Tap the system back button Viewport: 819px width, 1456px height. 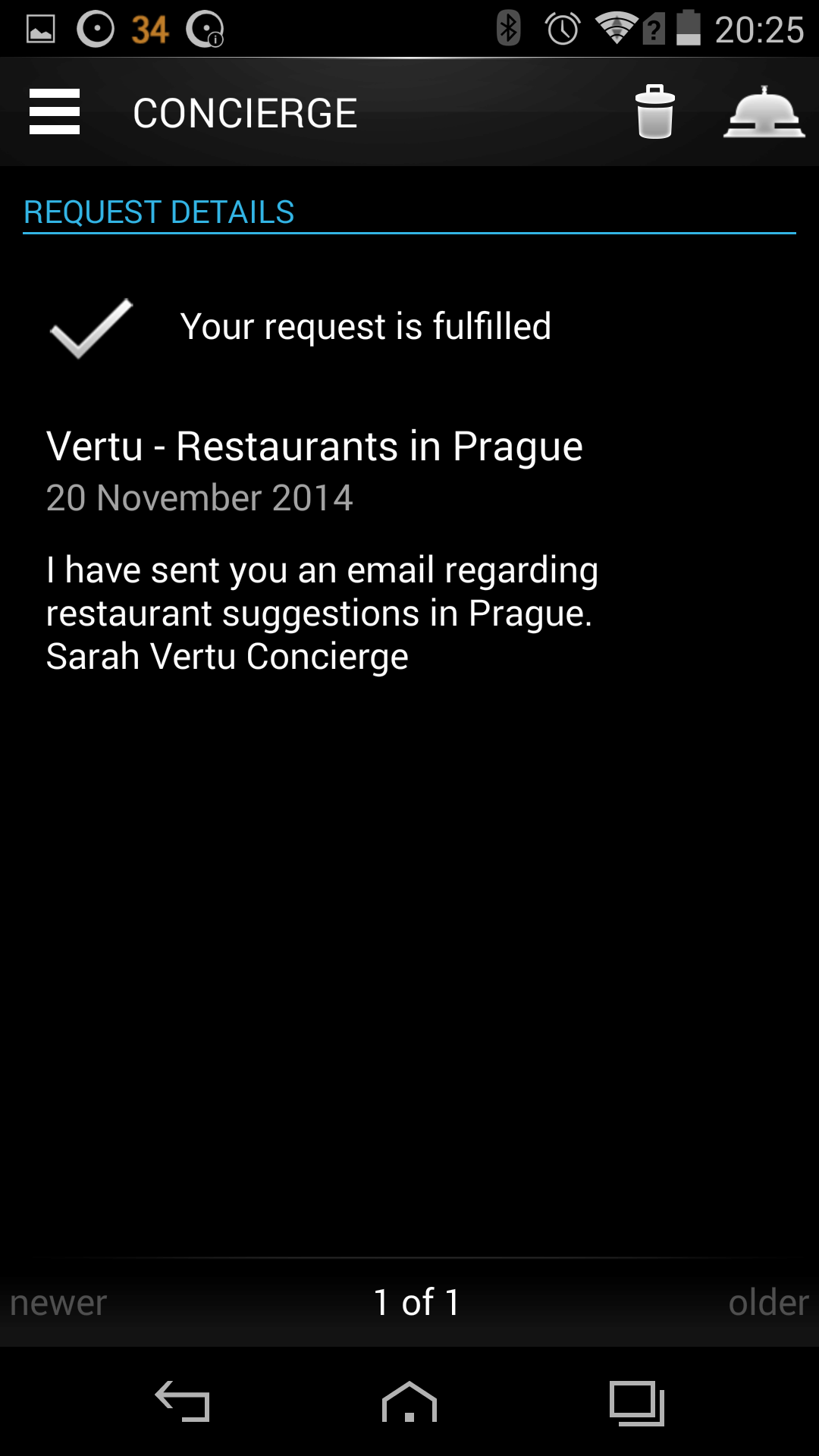(182, 1401)
